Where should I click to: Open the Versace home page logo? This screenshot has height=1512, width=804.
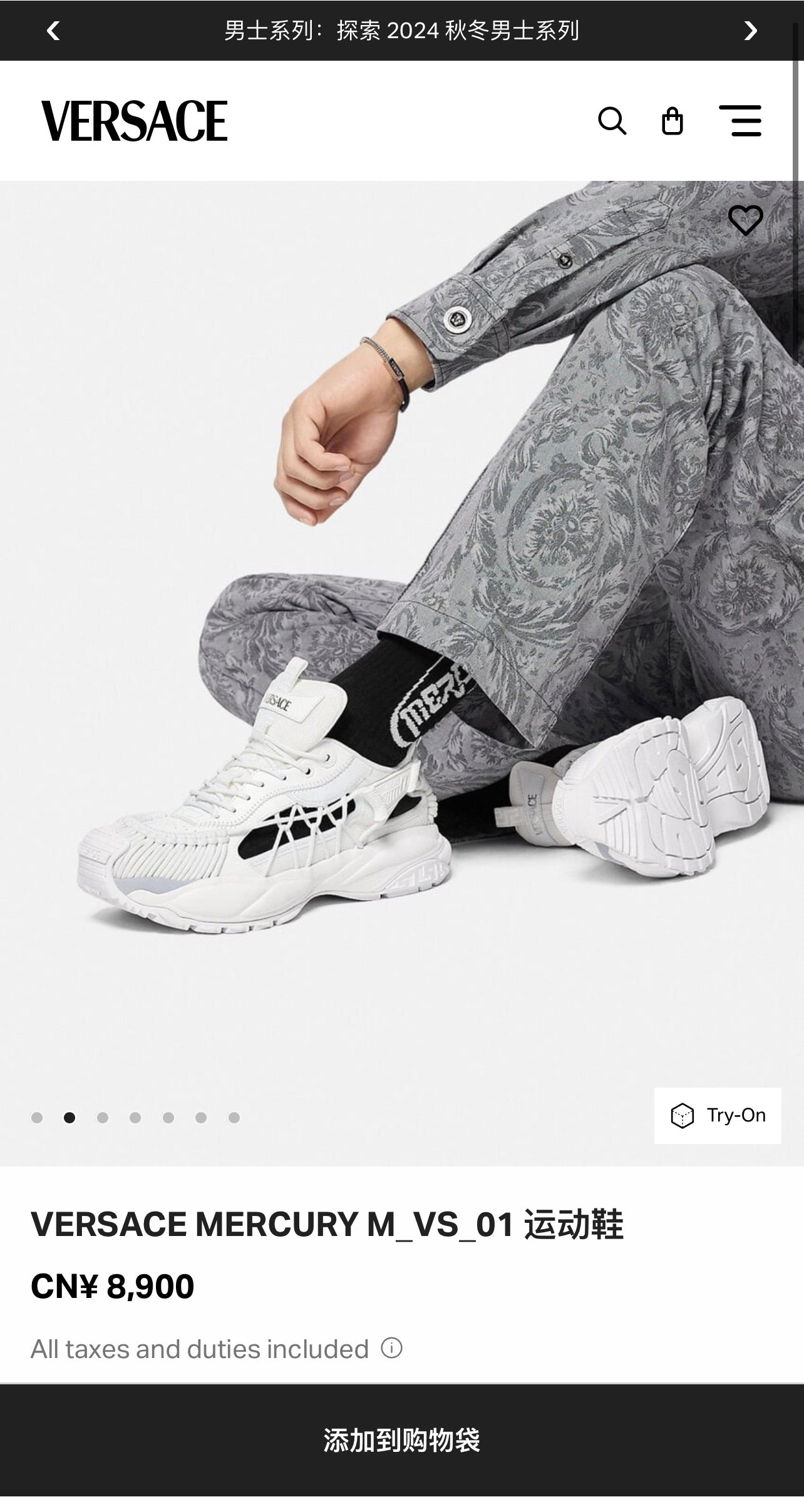[135, 121]
